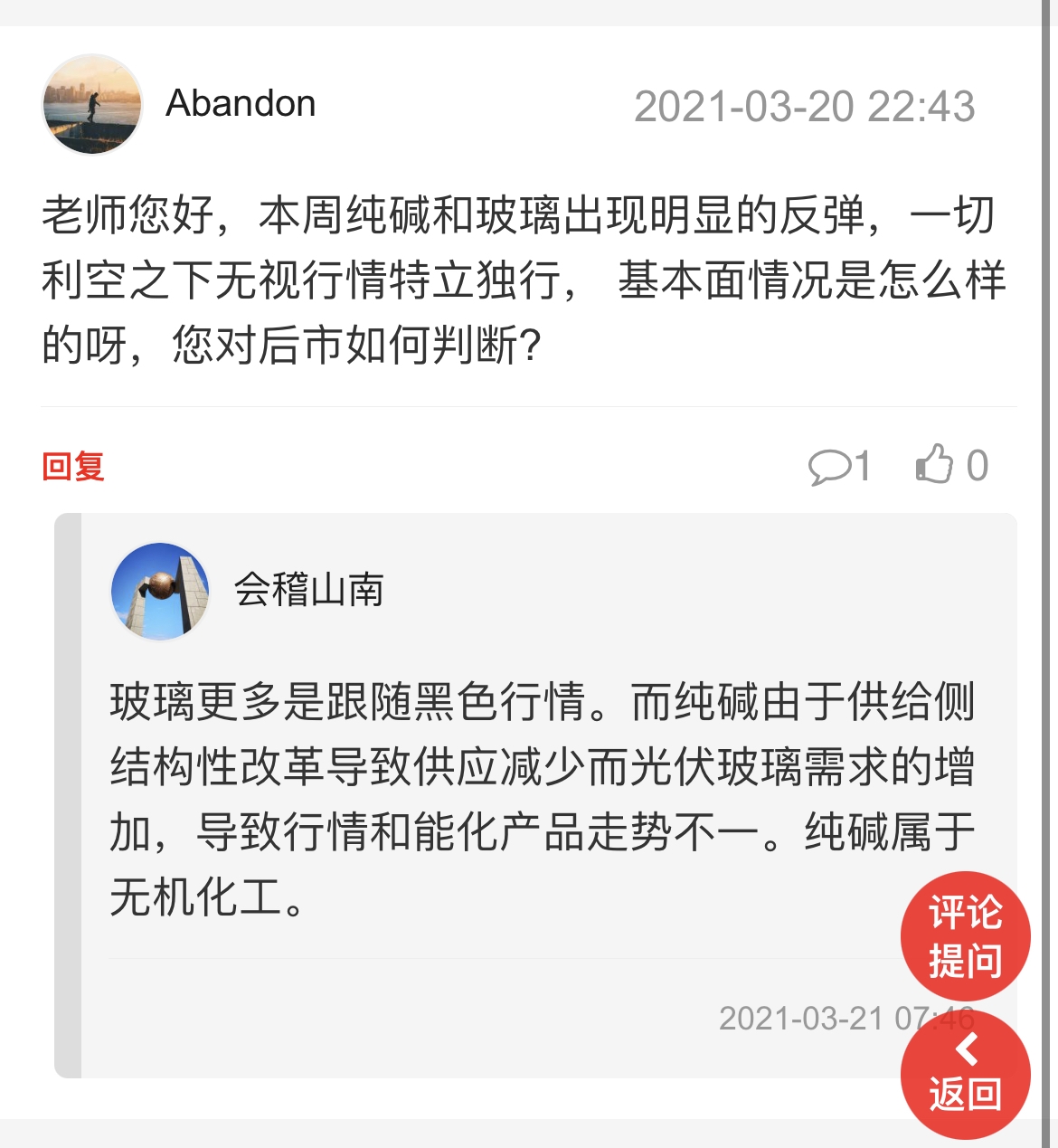This screenshot has height=1148, width=1058.
Task: Go back with the 返回 button
Action: [965, 1075]
